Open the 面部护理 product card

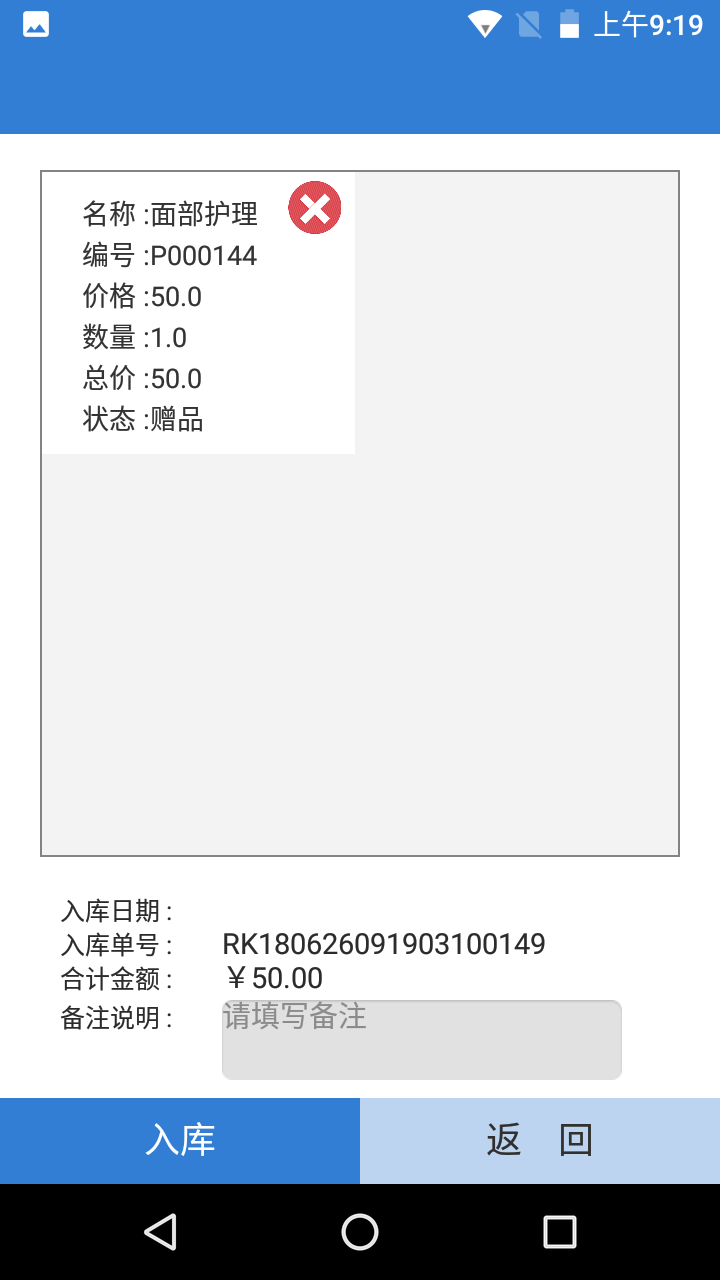click(198, 313)
